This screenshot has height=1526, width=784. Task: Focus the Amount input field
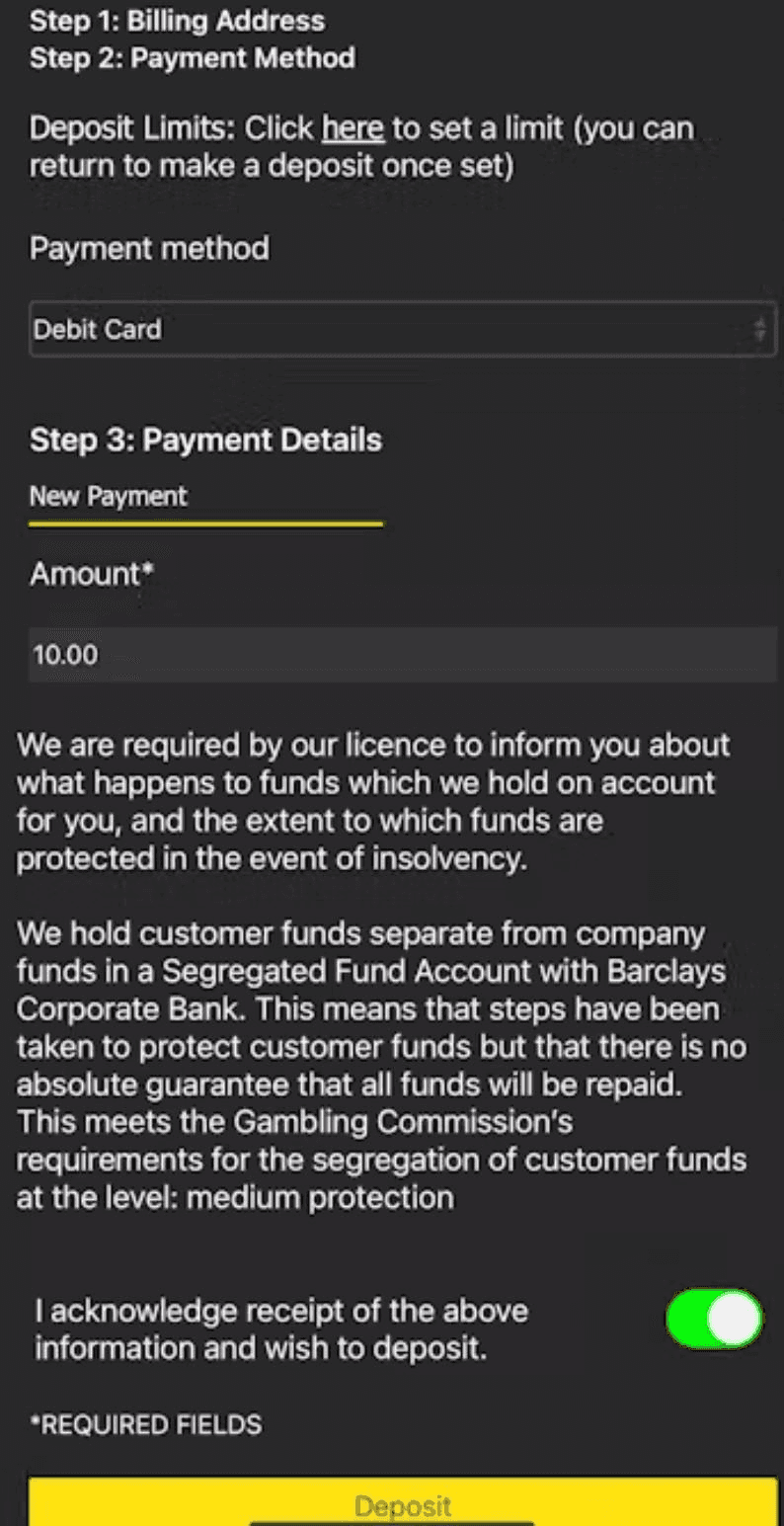(402, 654)
